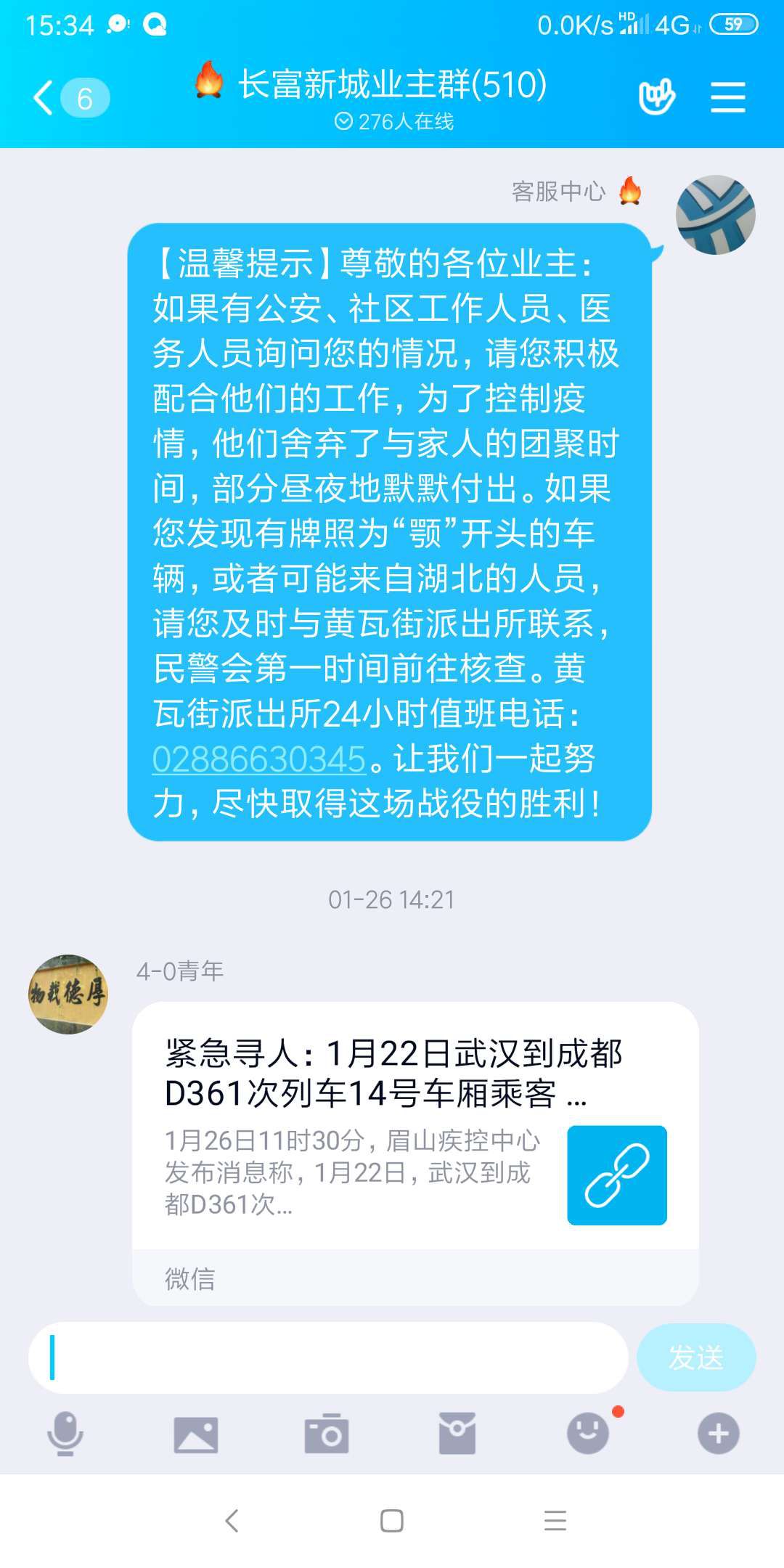
Task: Call the phone number 02886630345 link
Action: point(258,759)
